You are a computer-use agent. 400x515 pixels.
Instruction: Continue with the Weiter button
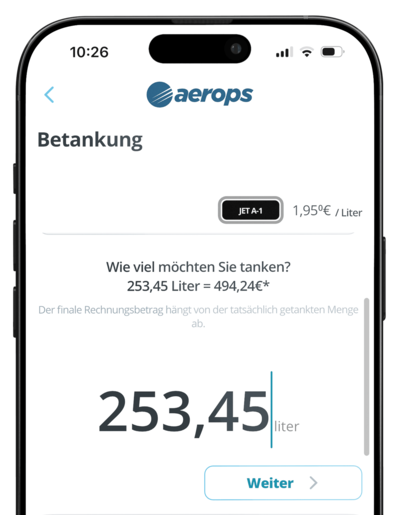[283, 483]
